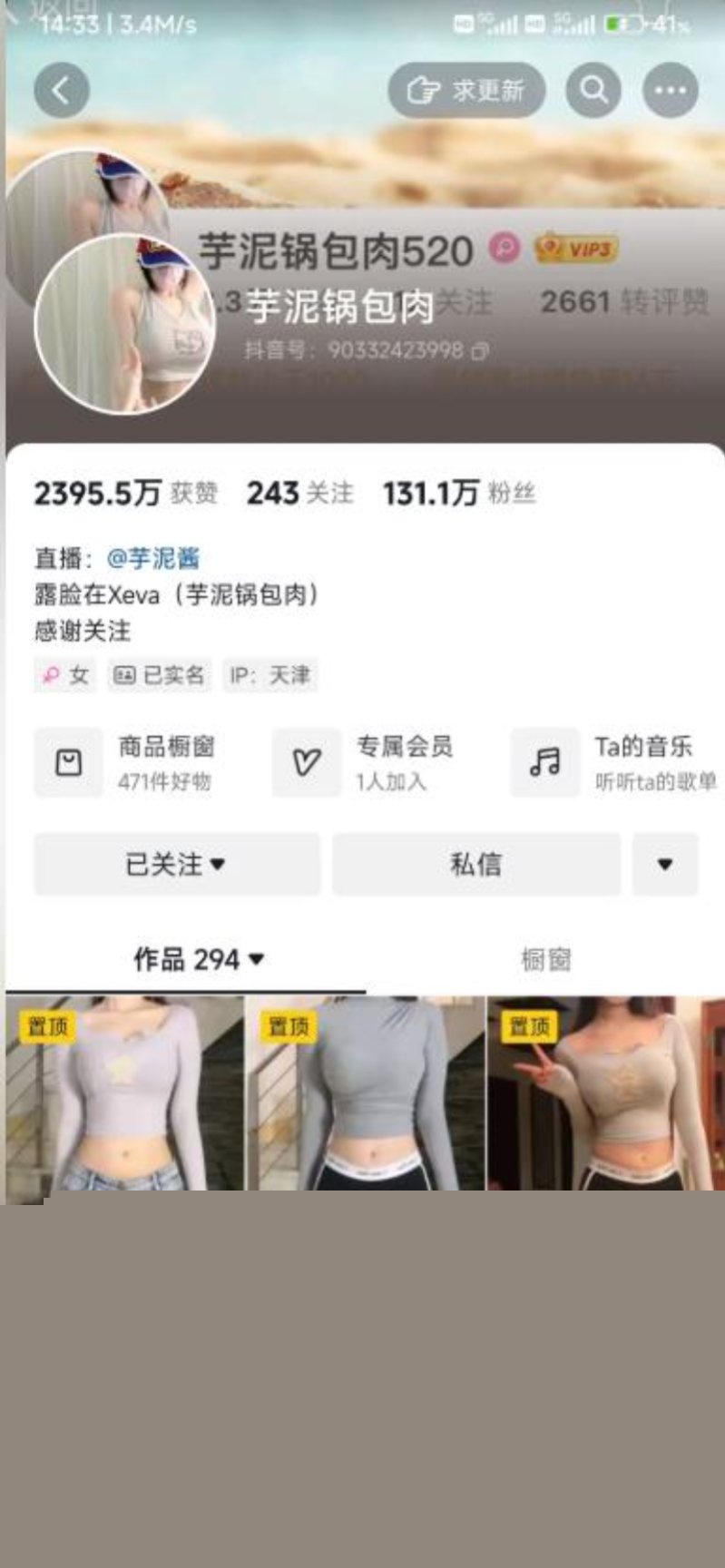Viewport: 725px width, 1568px height.
Task: Expand the arrow beside 私信
Action: [x=665, y=864]
